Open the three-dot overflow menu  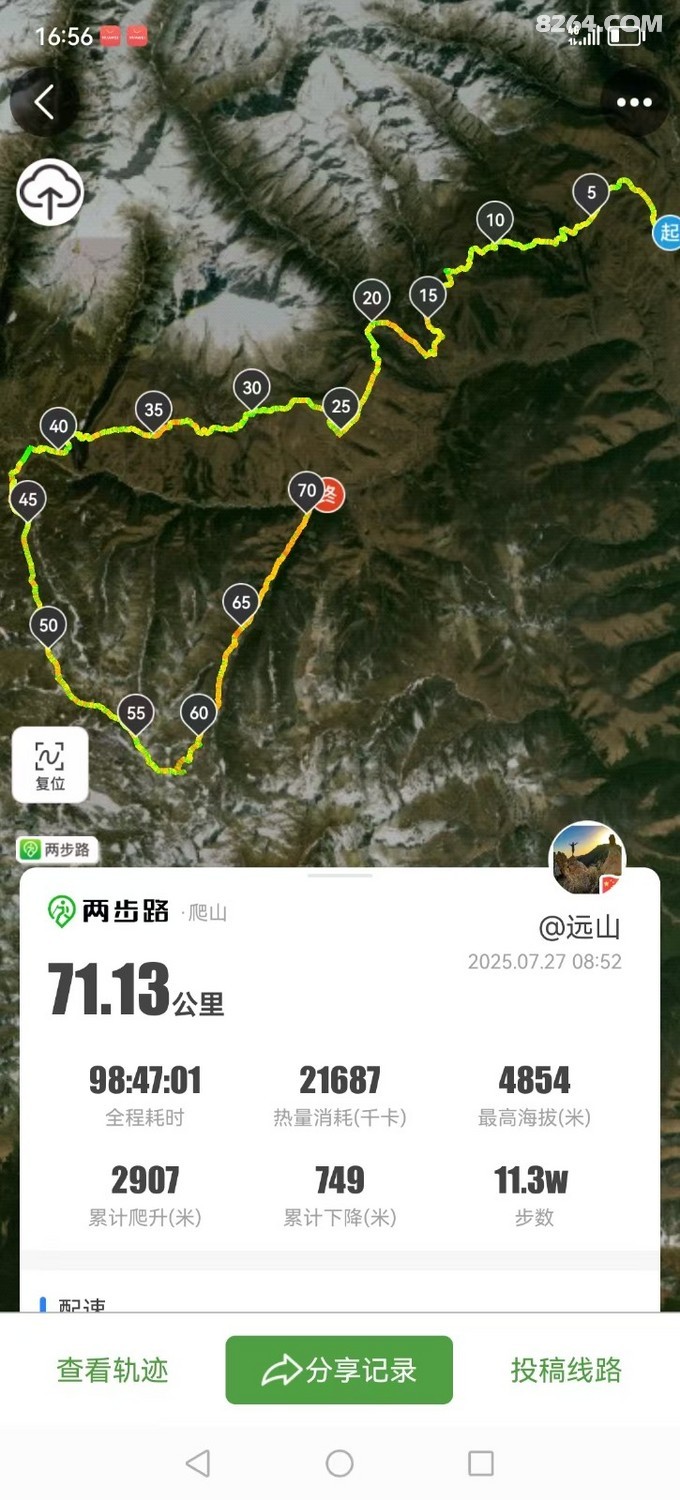634,102
